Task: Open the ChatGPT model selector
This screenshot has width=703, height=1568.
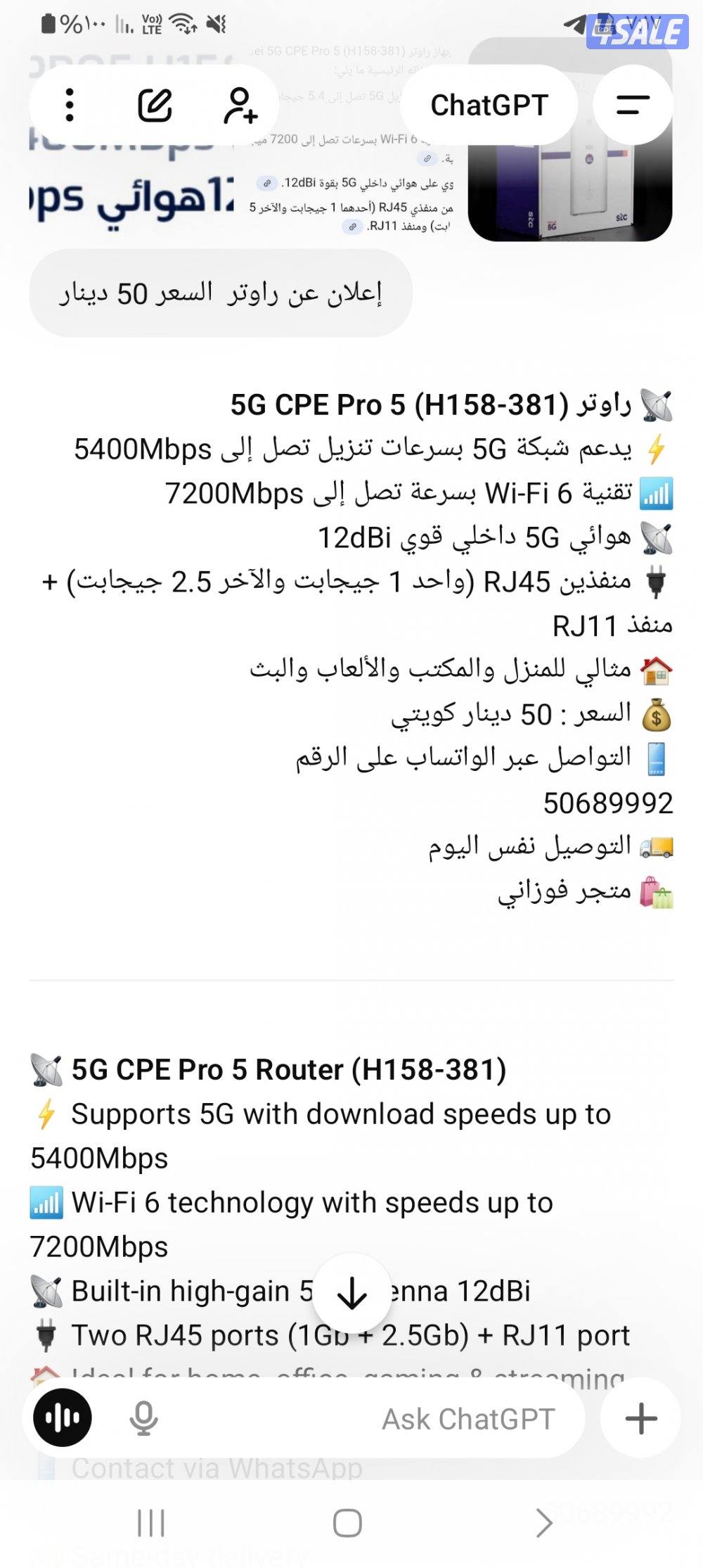Action: (x=488, y=106)
